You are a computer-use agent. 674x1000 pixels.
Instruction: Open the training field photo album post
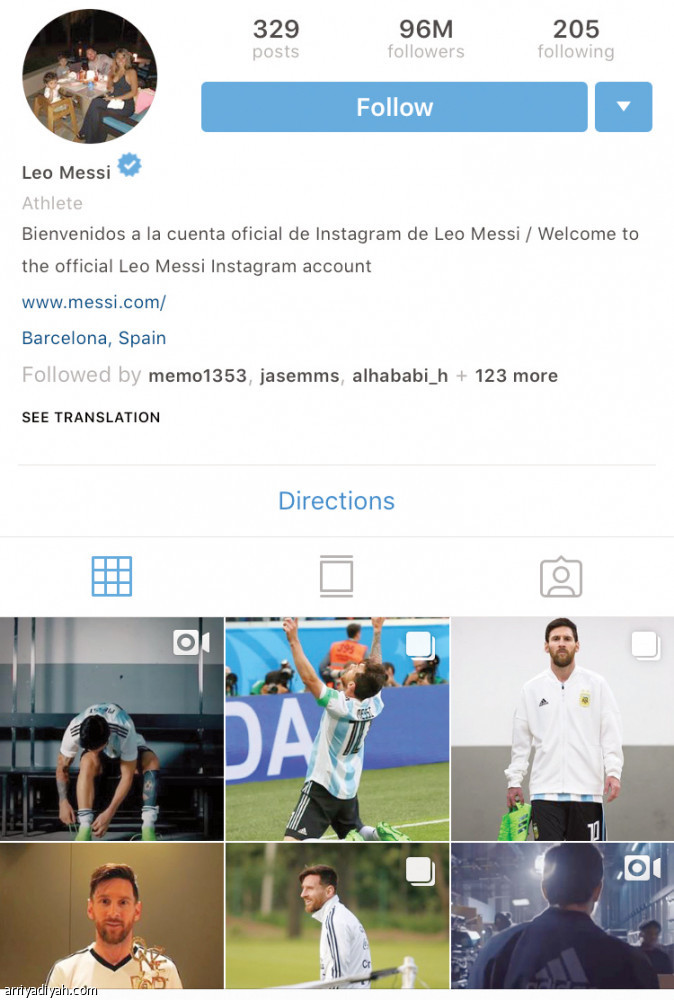click(x=337, y=915)
